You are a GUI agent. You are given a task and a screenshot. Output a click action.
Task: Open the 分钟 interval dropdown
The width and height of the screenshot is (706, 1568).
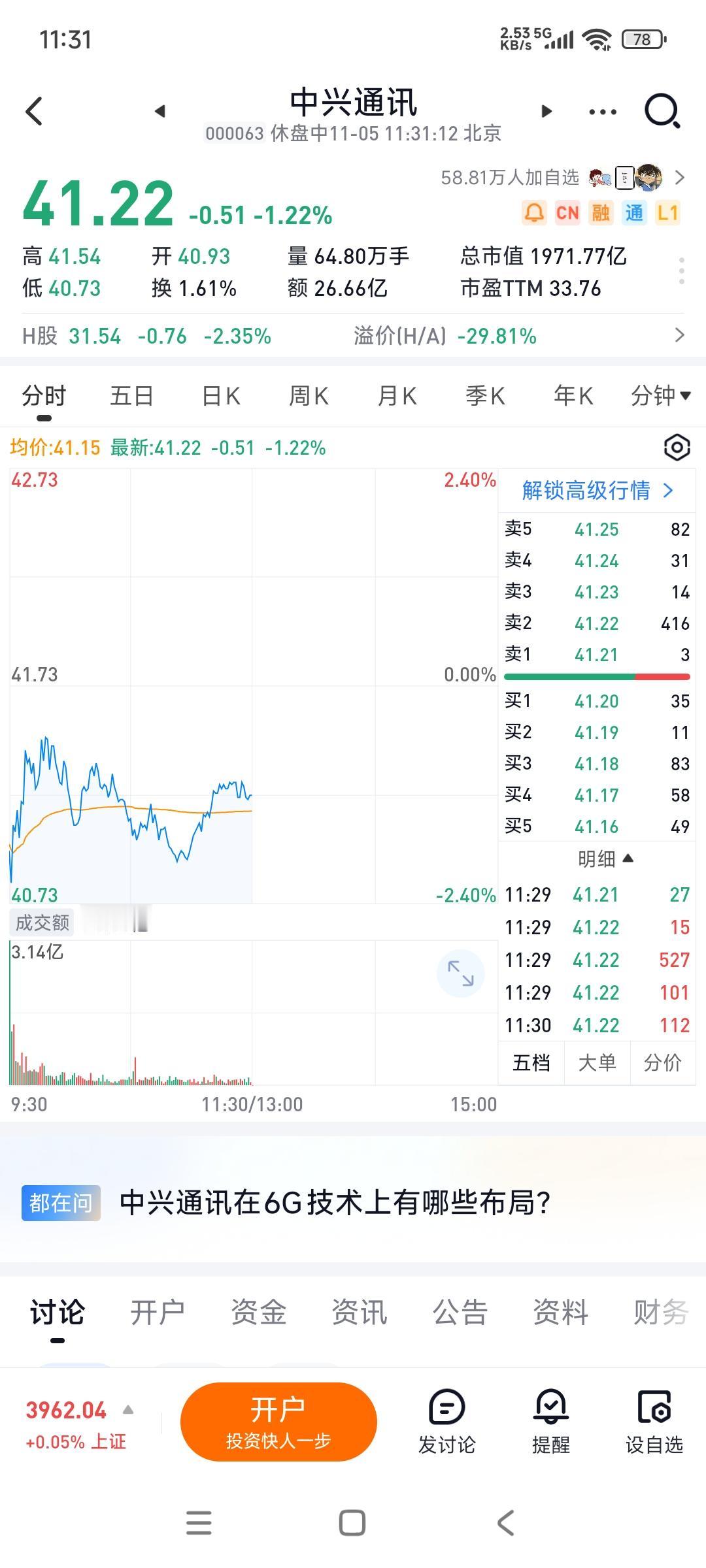(662, 396)
